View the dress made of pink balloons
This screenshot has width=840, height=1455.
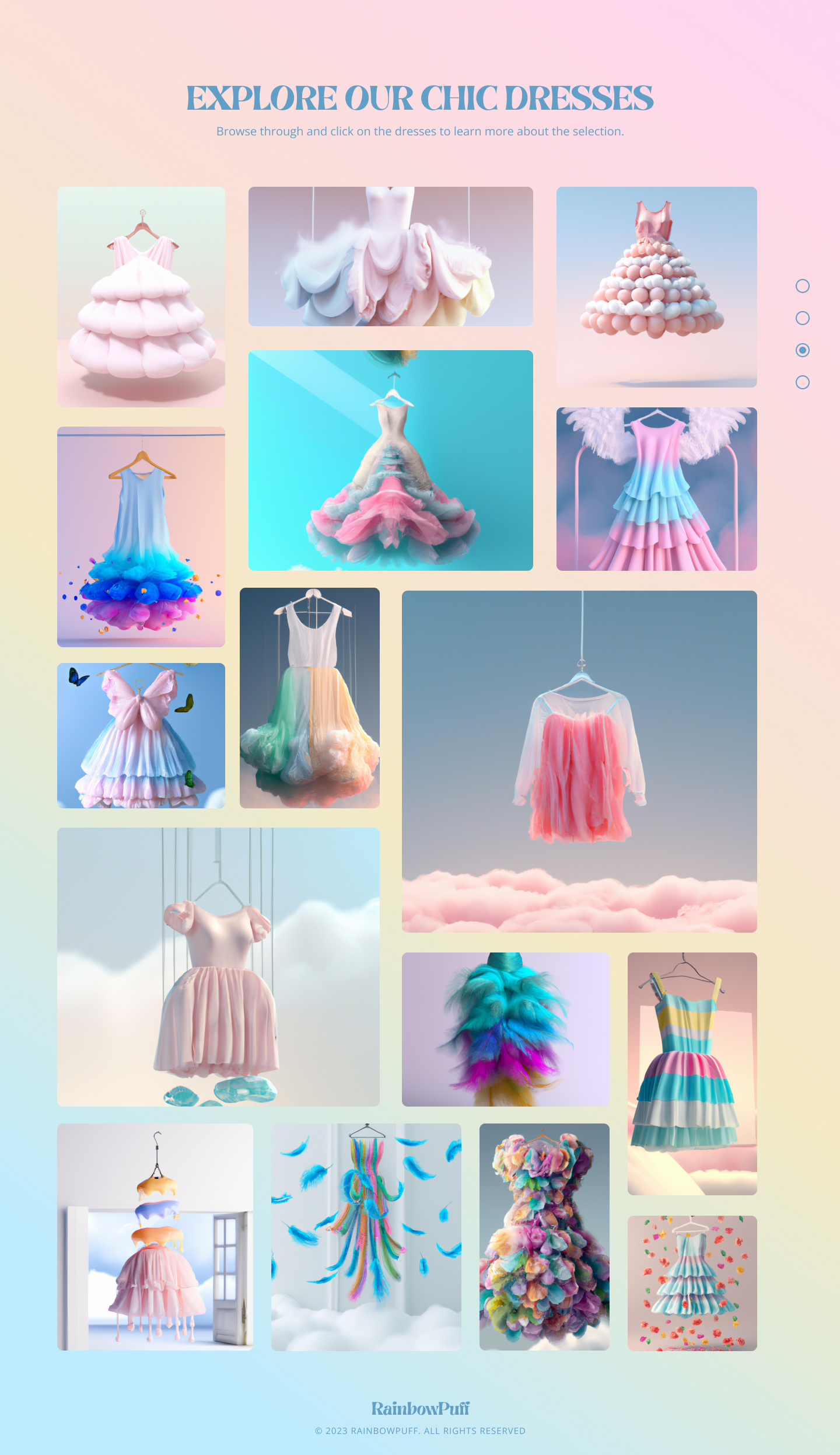656,287
